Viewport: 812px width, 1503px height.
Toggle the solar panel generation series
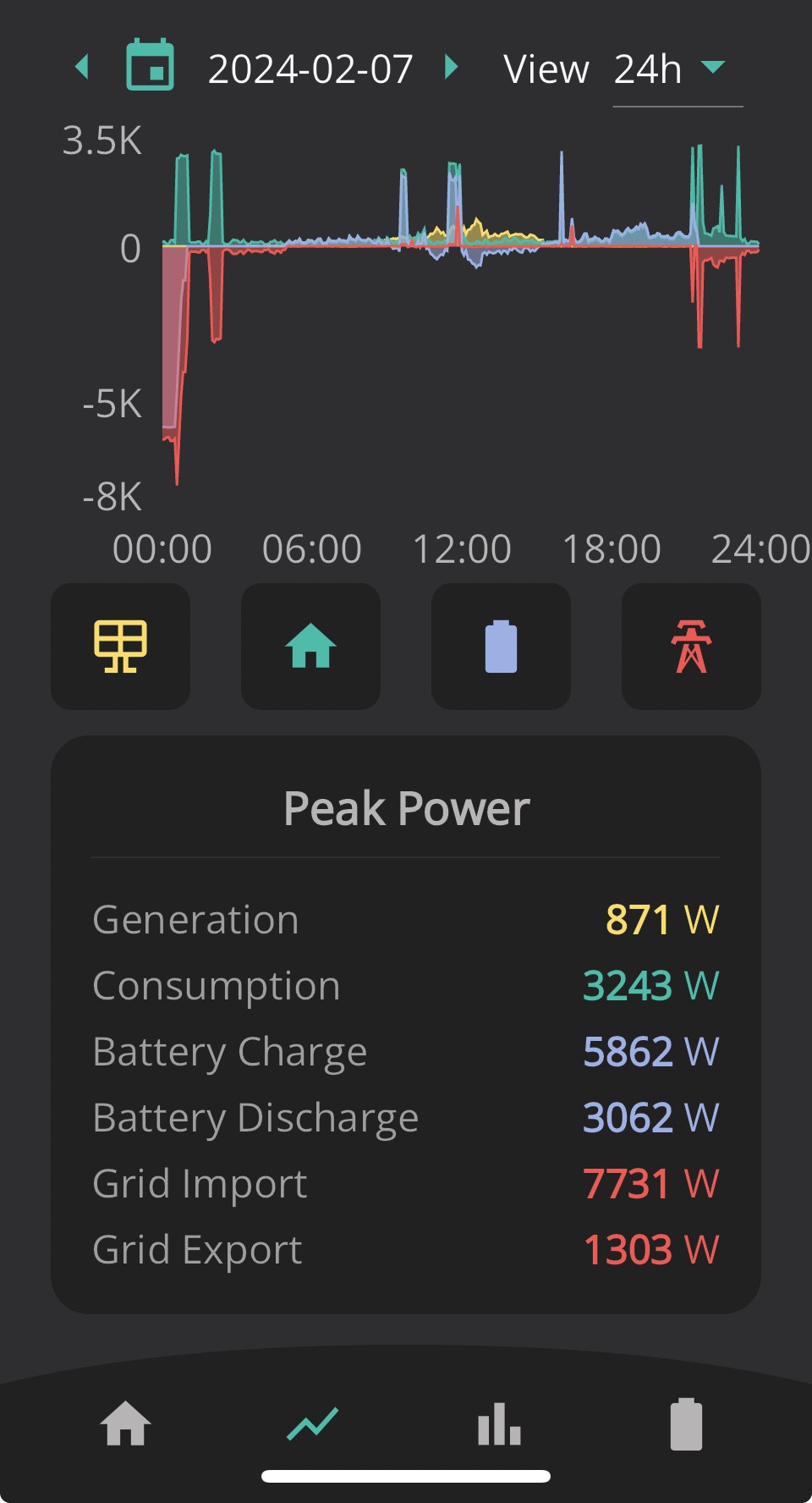pyautogui.click(x=120, y=647)
